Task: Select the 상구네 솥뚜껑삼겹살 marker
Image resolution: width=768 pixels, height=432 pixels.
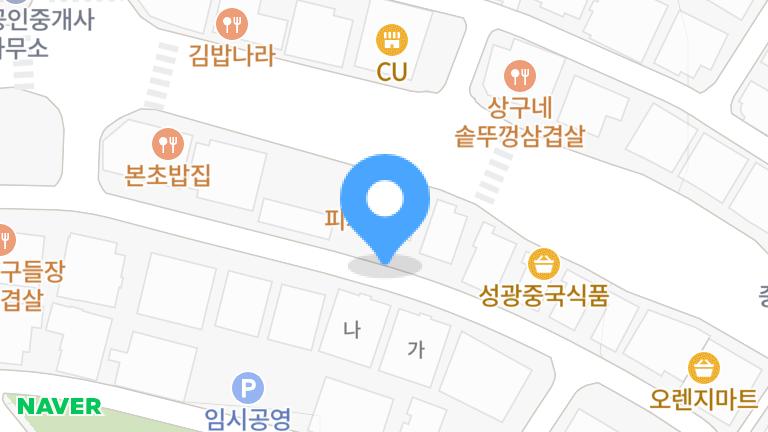Action: pos(520,74)
